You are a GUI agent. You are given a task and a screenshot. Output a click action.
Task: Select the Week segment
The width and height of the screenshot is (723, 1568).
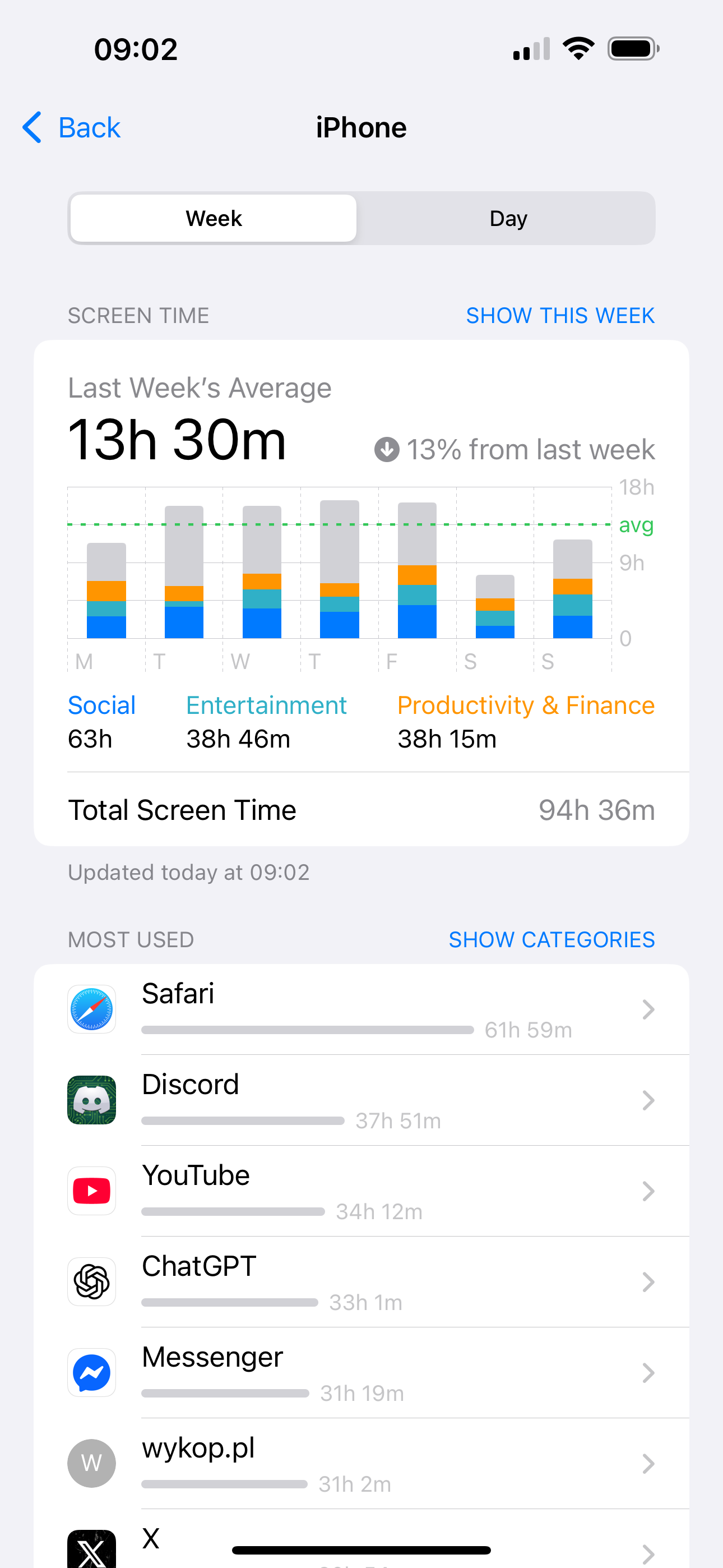(214, 219)
